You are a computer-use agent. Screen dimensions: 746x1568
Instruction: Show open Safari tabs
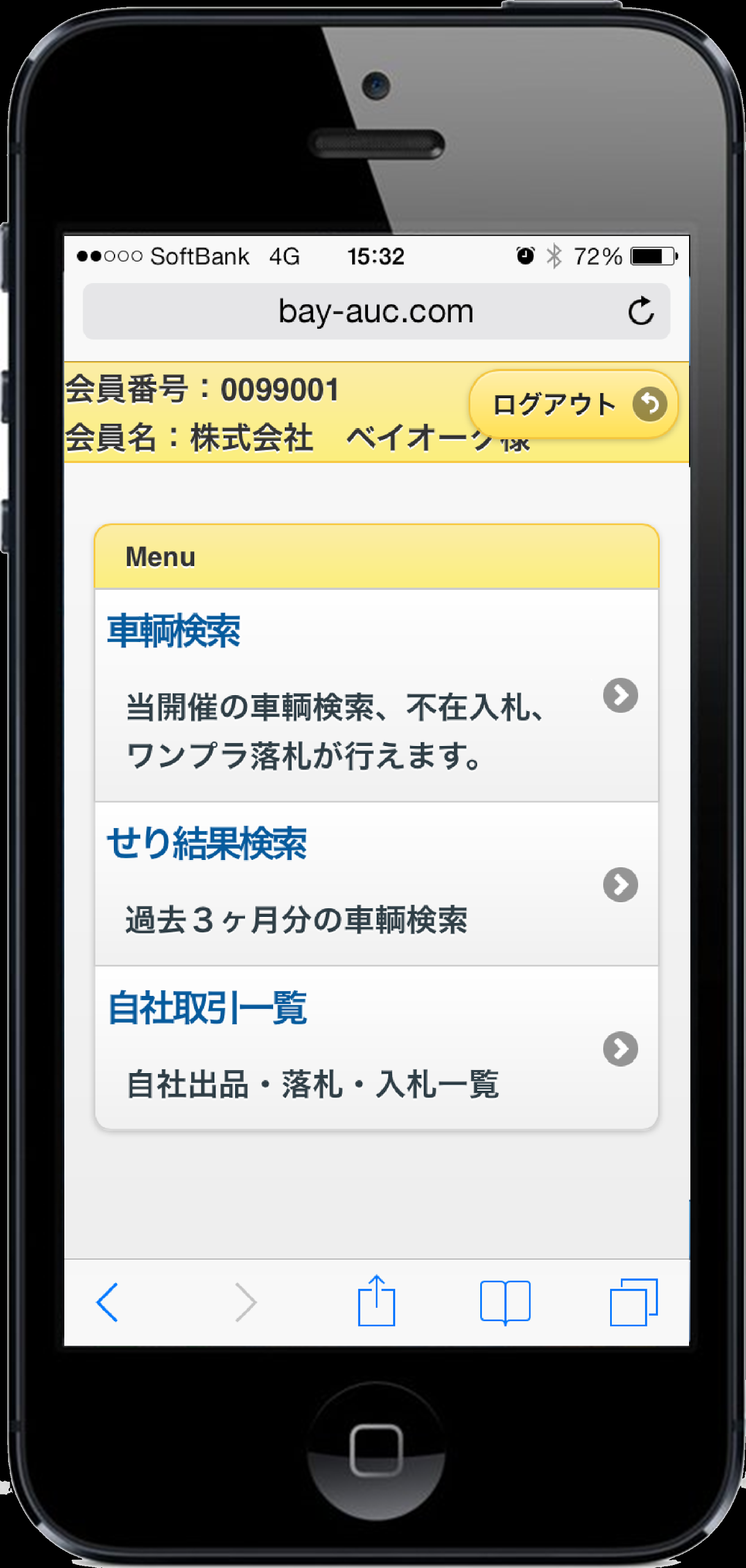coord(633,1302)
